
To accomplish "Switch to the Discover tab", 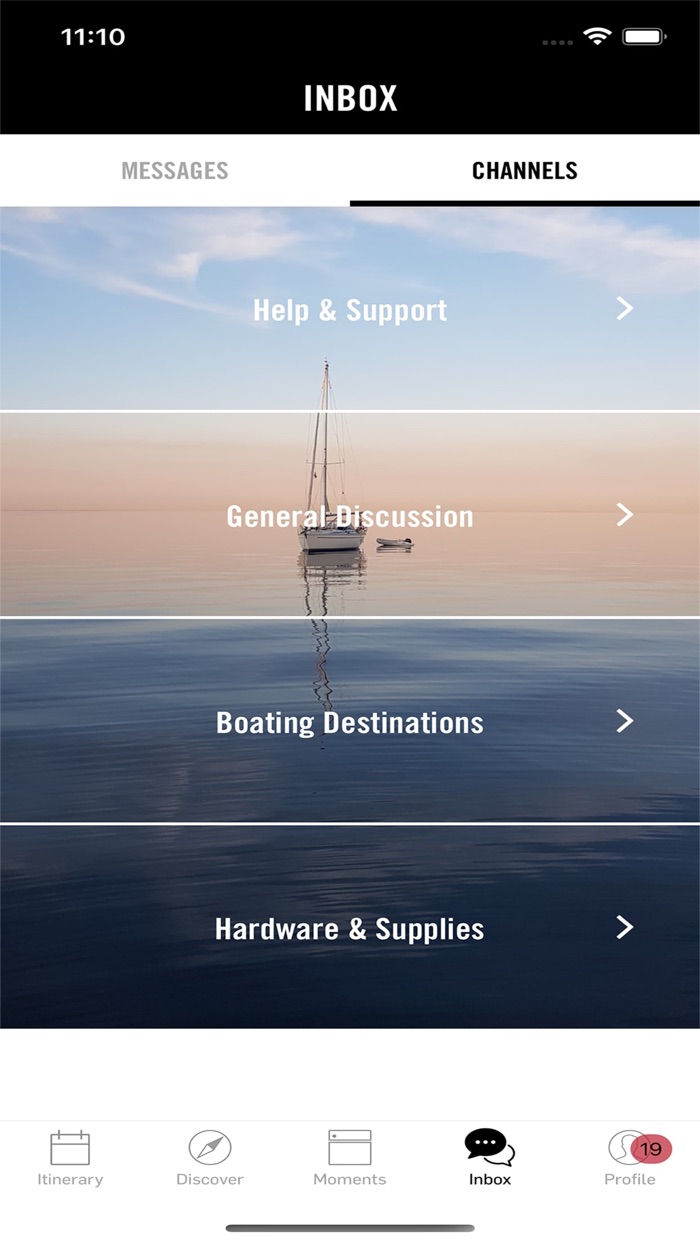I will pyautogui.click(x=210, y=1158).
